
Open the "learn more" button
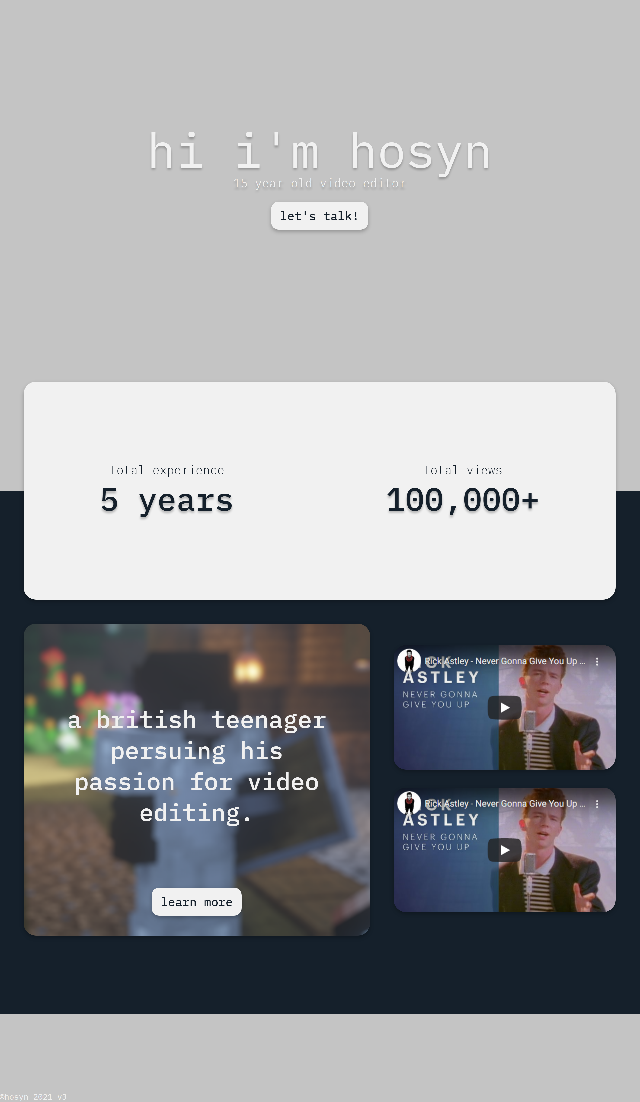pyautogui.click(x=196, y=901)
